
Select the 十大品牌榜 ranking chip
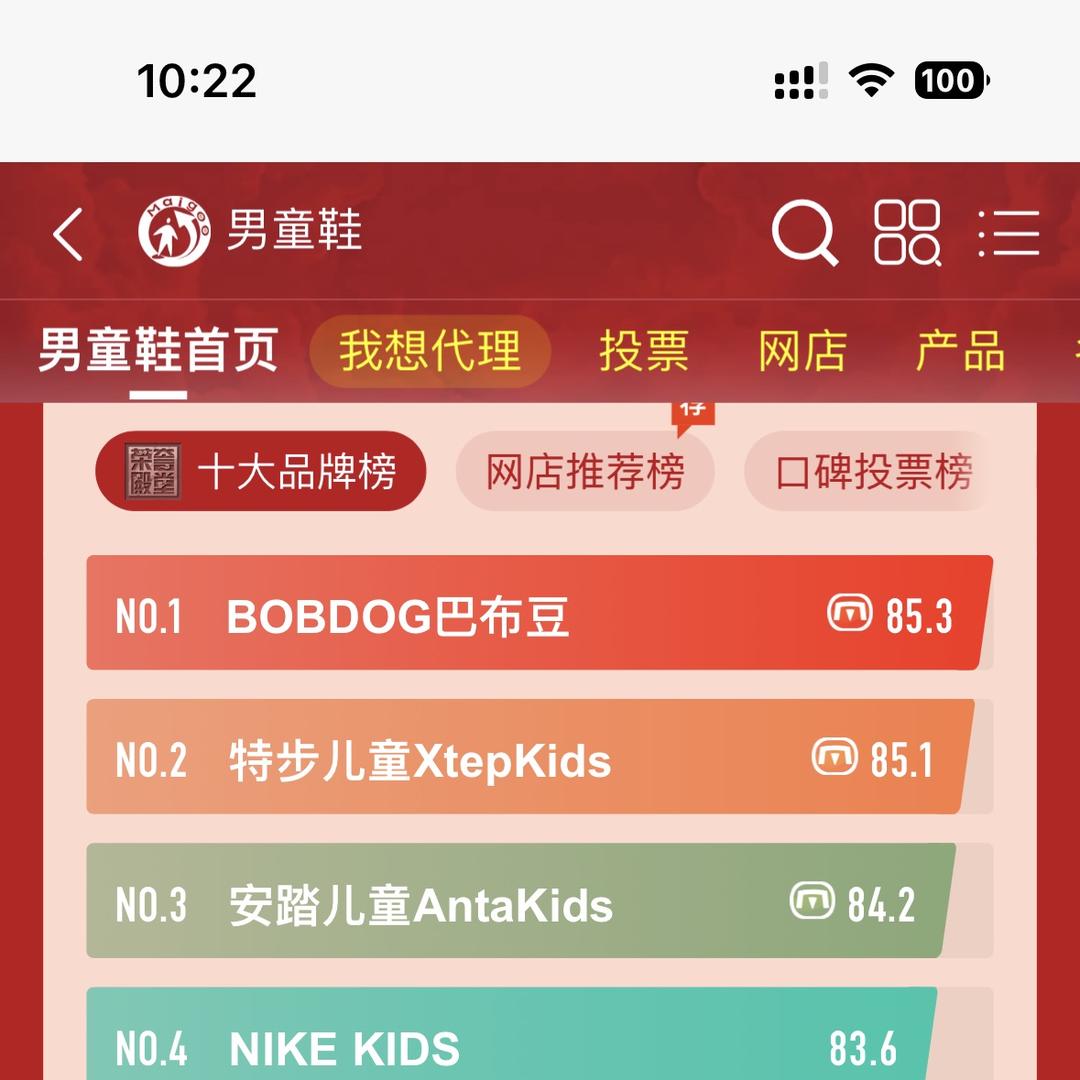click(x=261, y=471)
